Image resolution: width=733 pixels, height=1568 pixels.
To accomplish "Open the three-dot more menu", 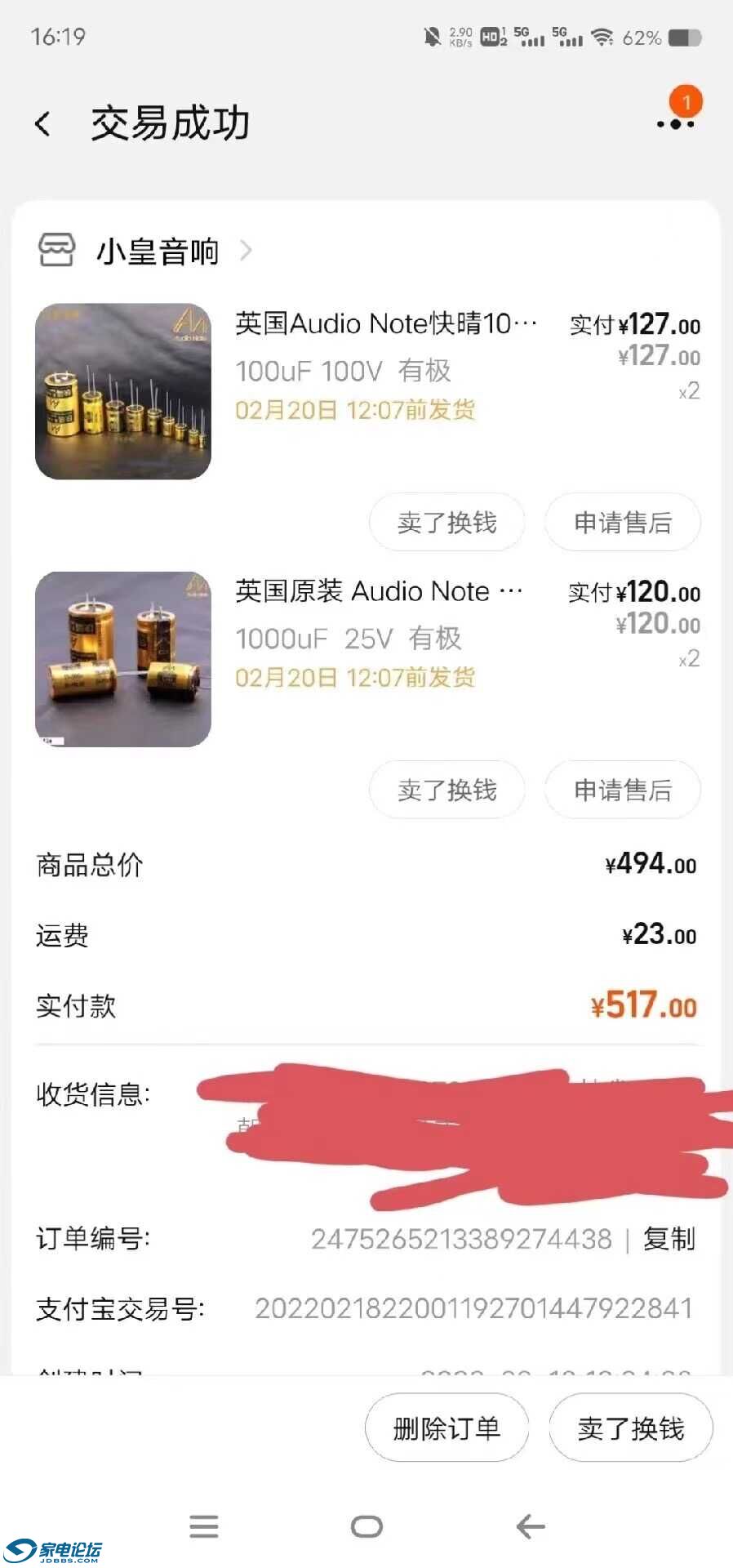I will [x=676, y=124].
